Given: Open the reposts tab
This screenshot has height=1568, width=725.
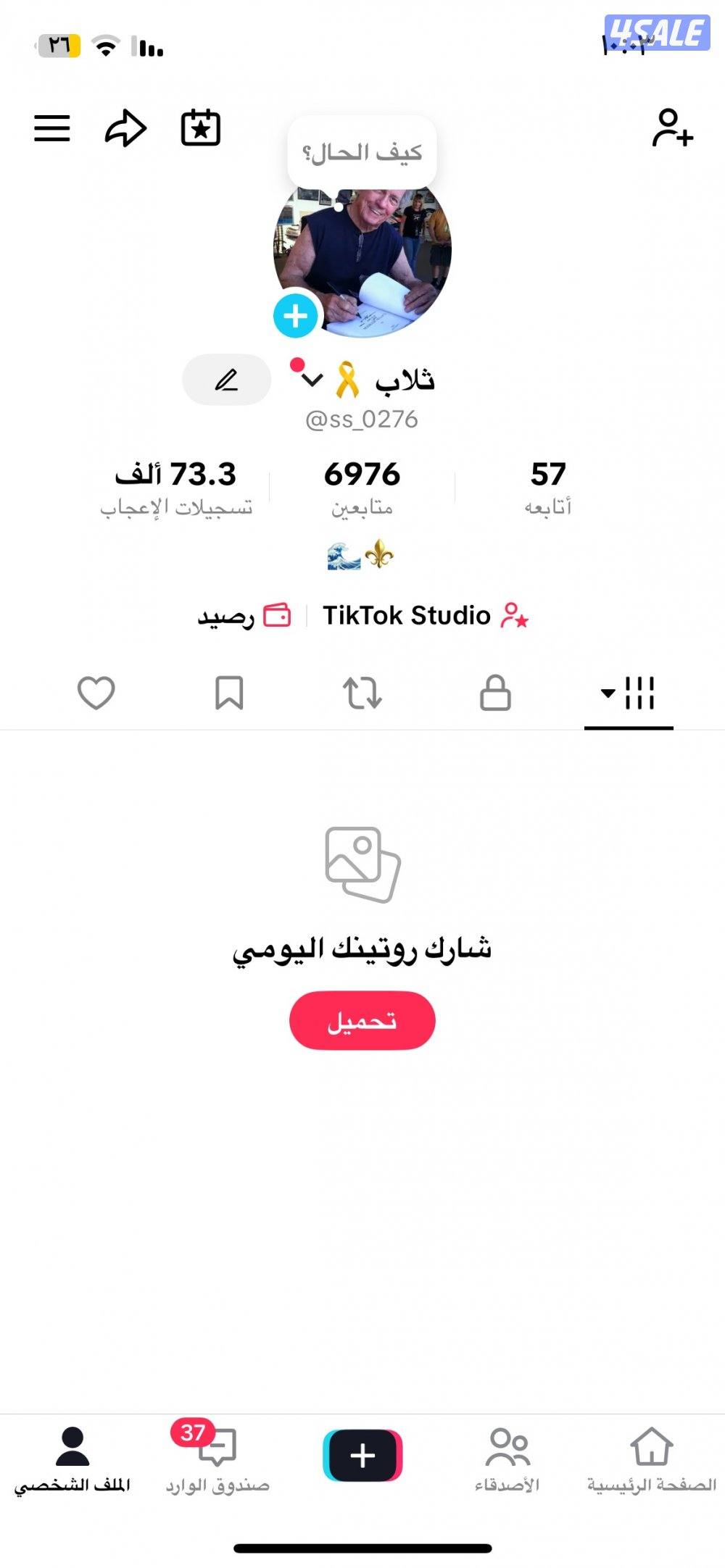Looking at the screenshot, I should [362, 693].
